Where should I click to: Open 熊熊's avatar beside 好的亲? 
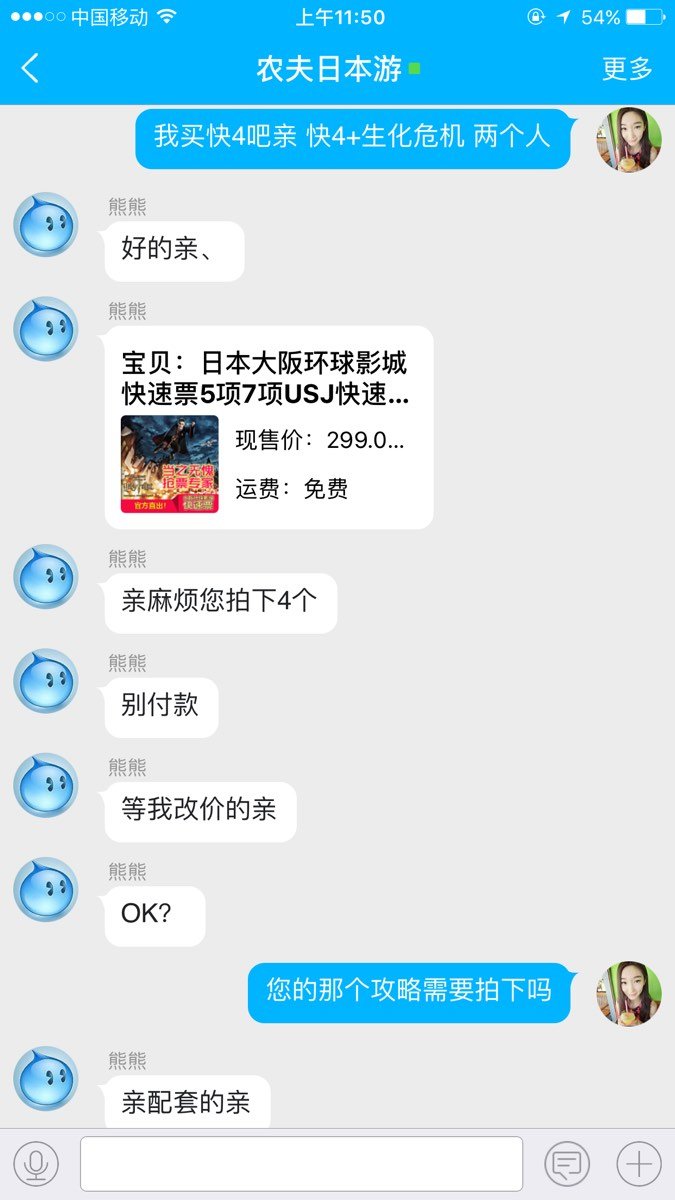click(x=45, y=225)
